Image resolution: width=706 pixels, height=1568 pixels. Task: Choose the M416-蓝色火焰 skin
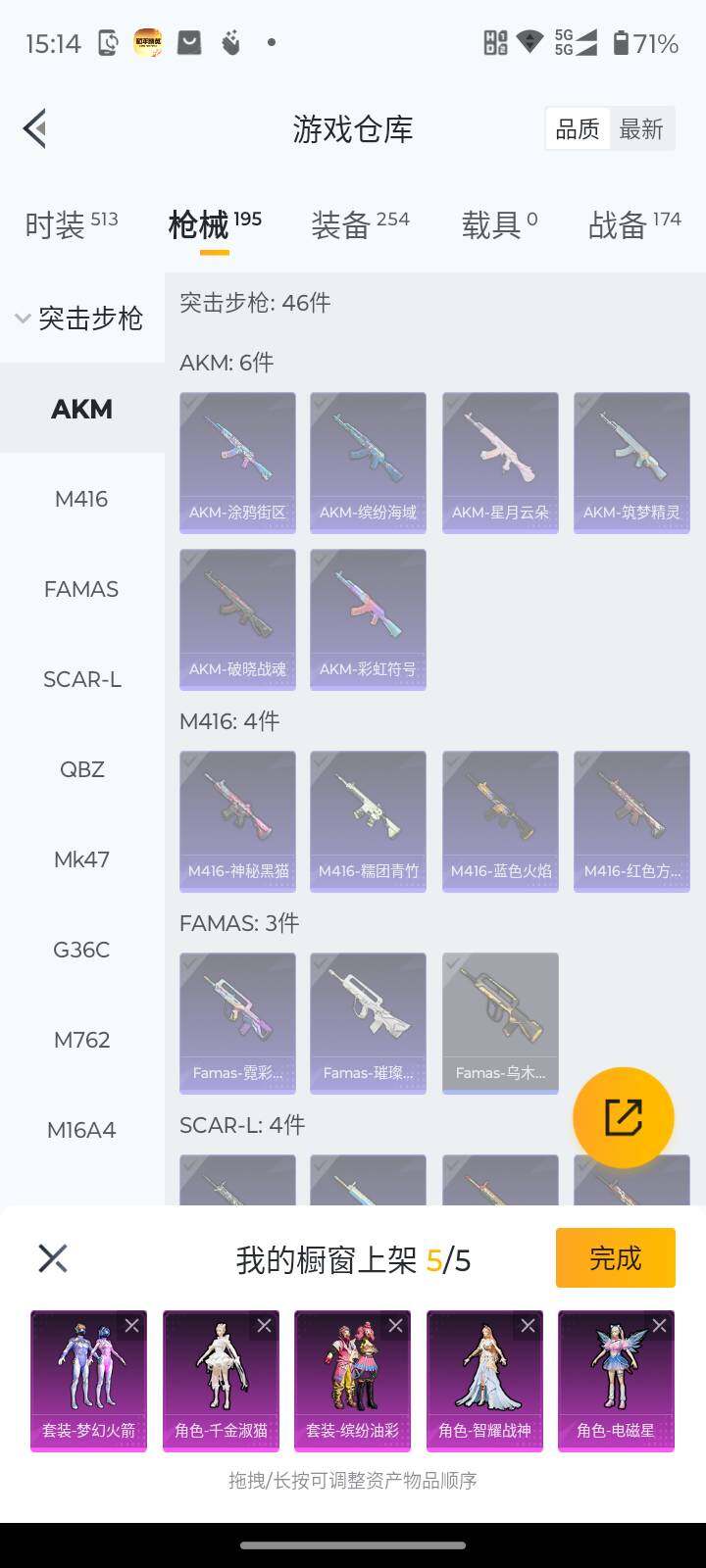click(x=500, y=821)
